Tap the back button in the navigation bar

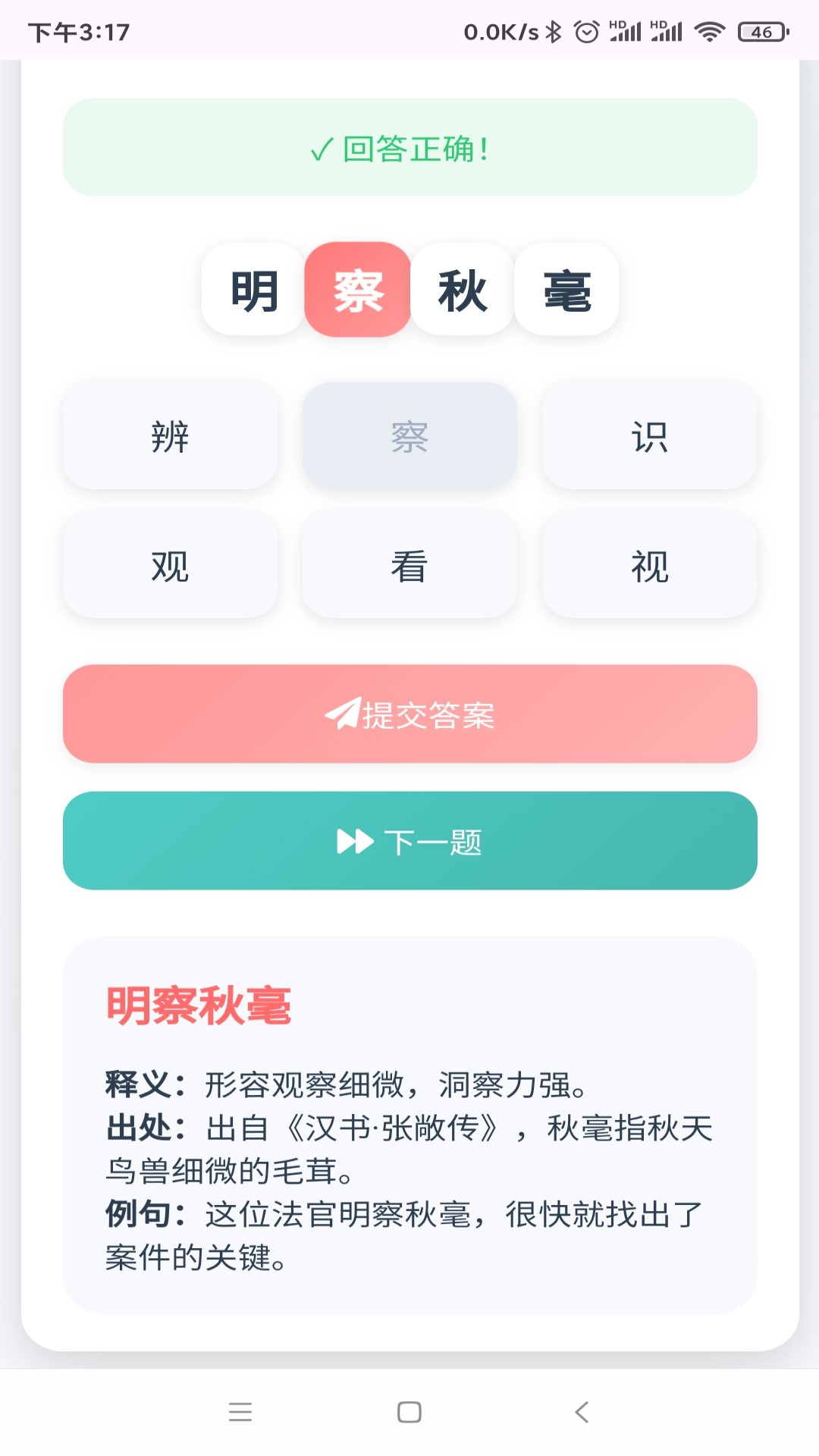pos(581,1411)
